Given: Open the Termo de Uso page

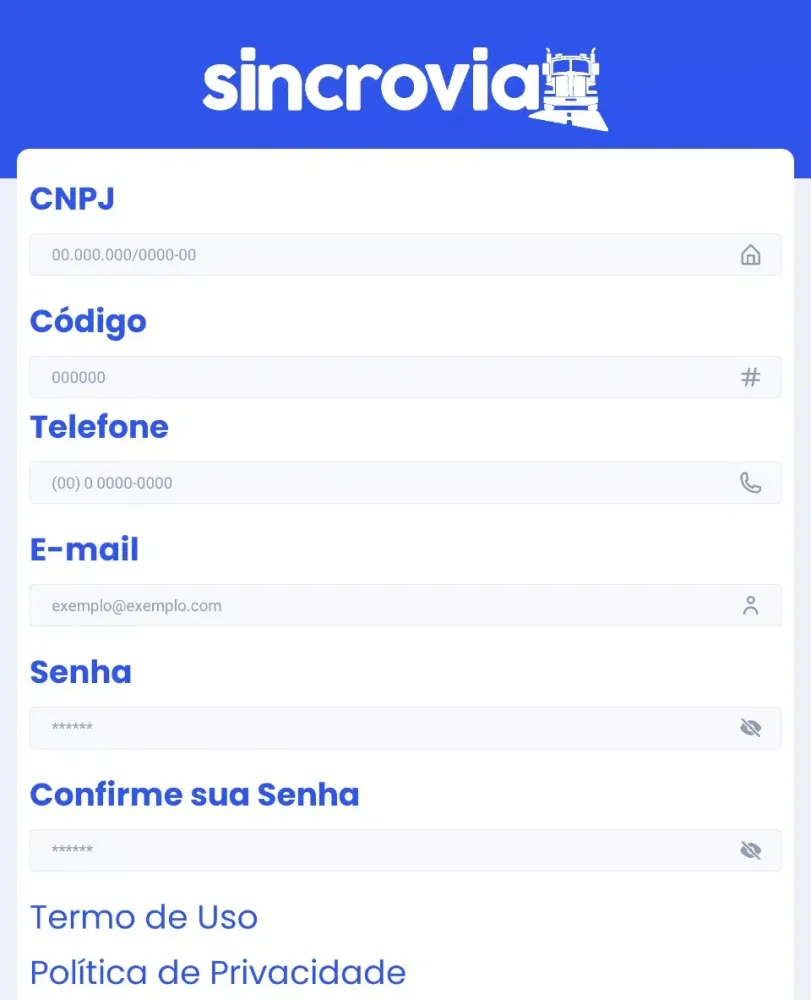Looking at the screenshot, I should [x=143, y=917].
